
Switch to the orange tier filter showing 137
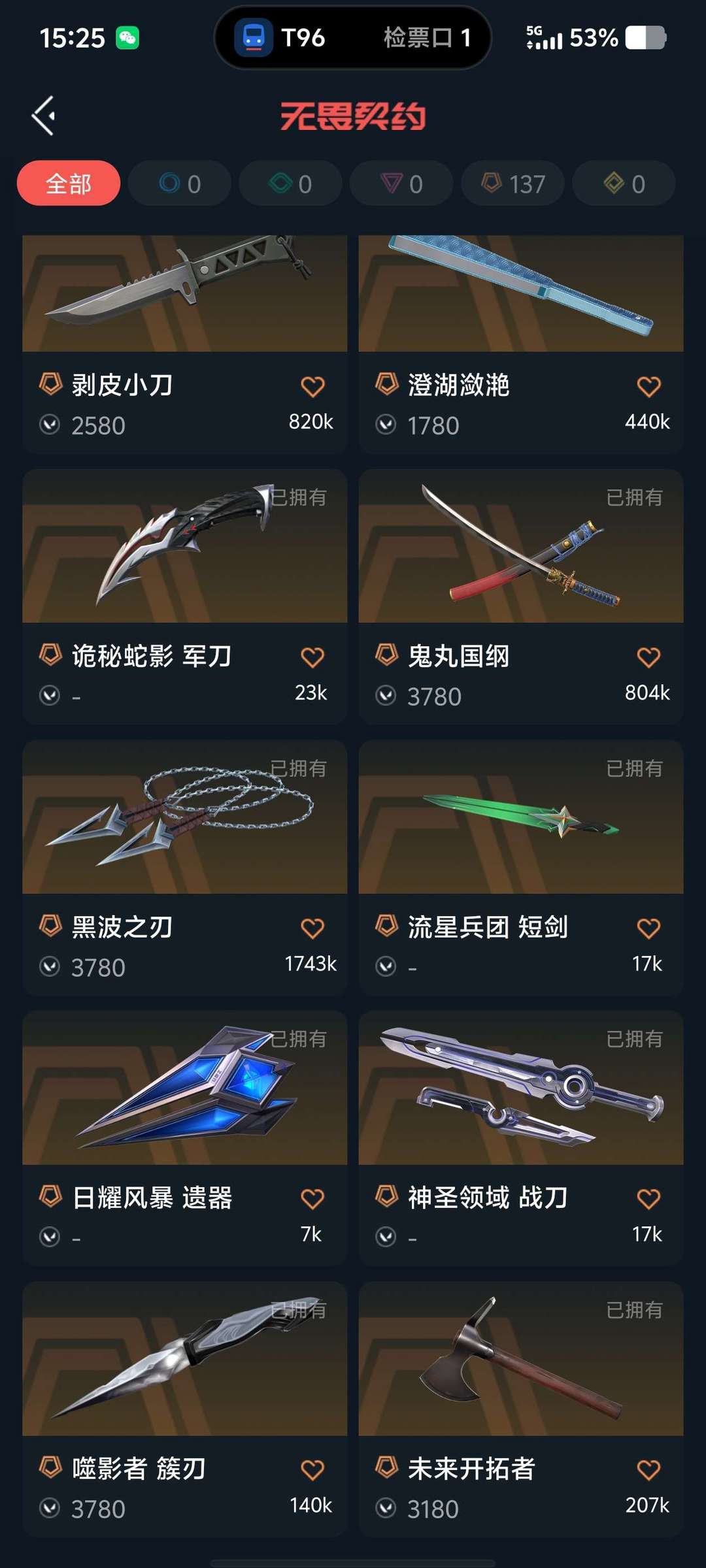click(513, 184)
